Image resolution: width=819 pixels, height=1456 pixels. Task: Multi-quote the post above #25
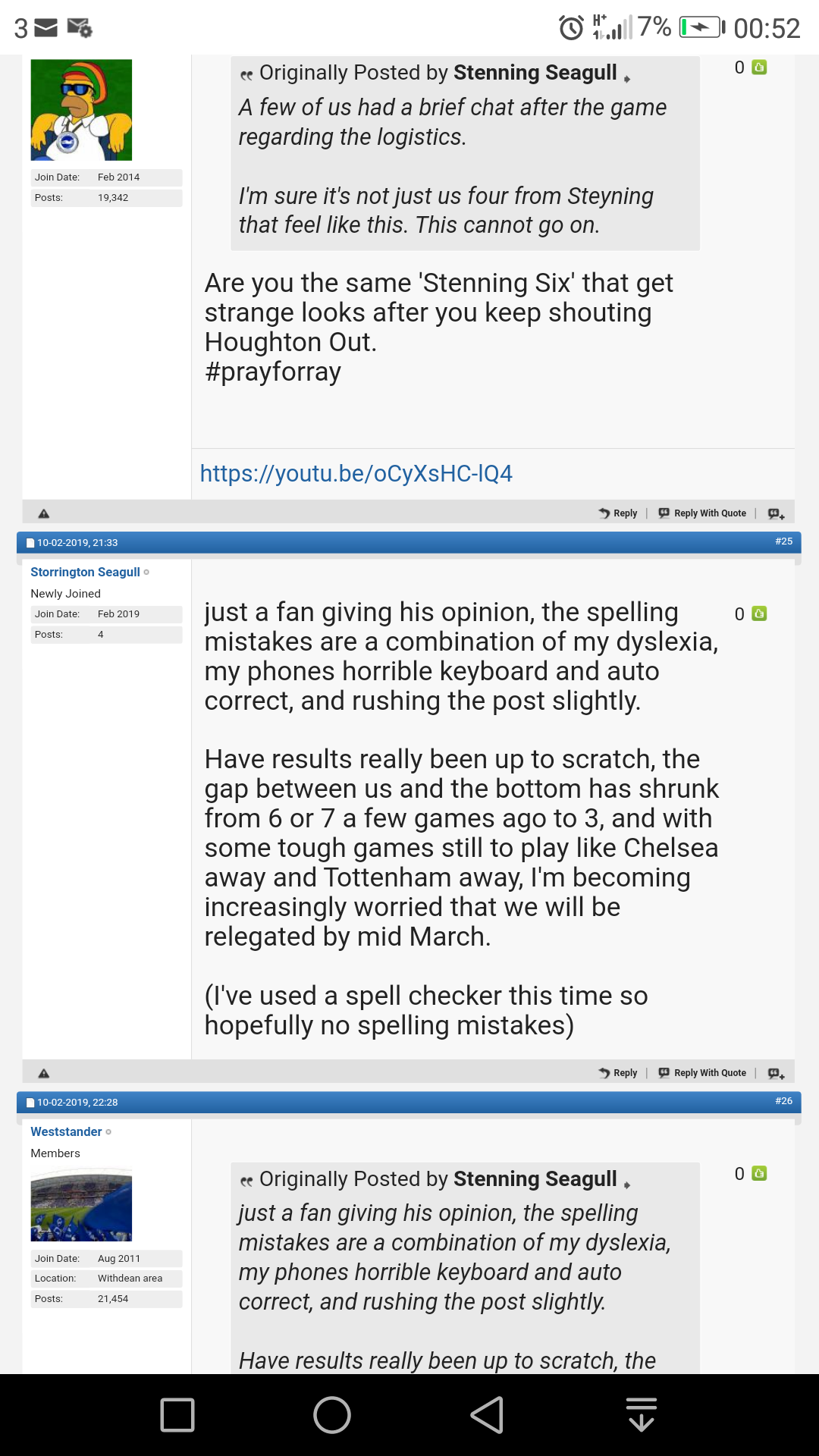point(776,513)
